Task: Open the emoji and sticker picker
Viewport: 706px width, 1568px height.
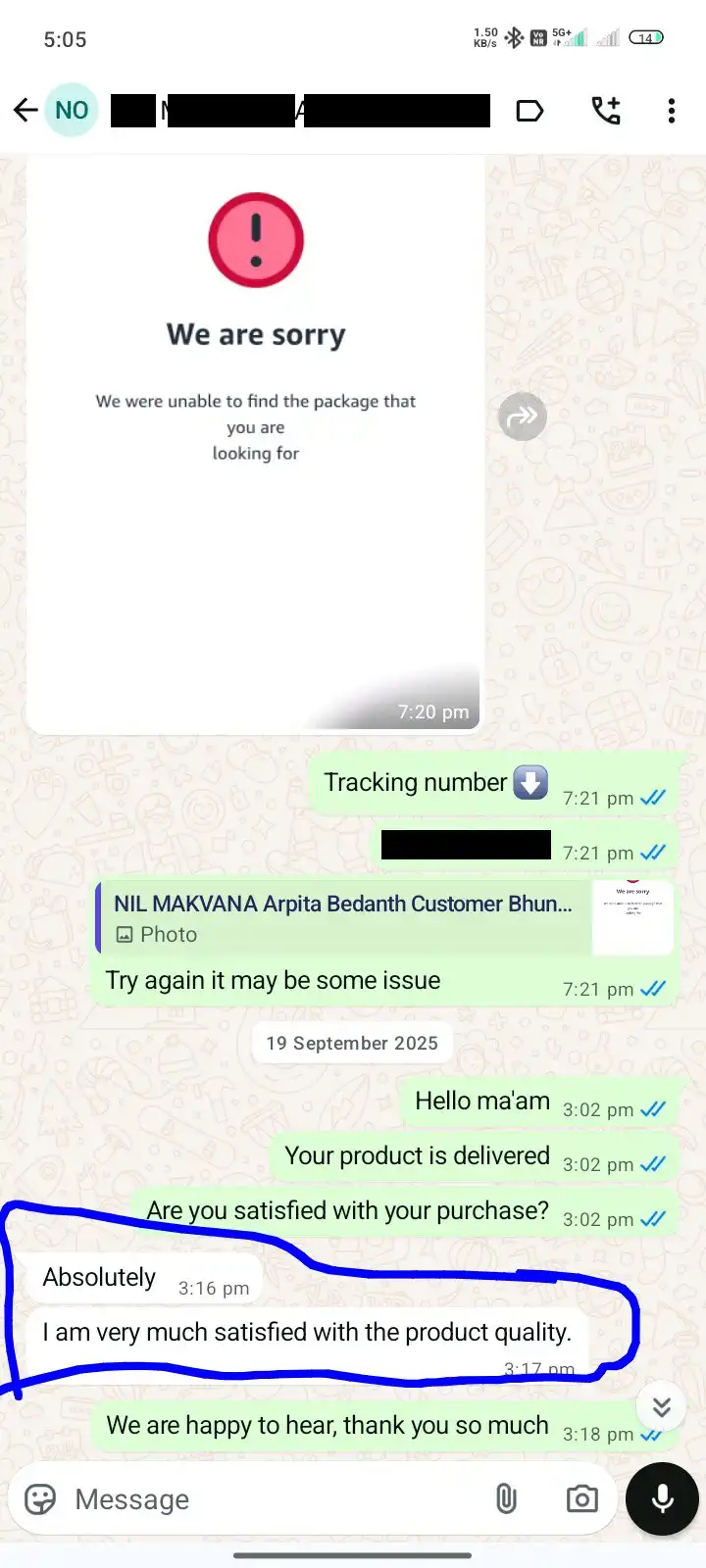Action: click(x=40, y=1499)
